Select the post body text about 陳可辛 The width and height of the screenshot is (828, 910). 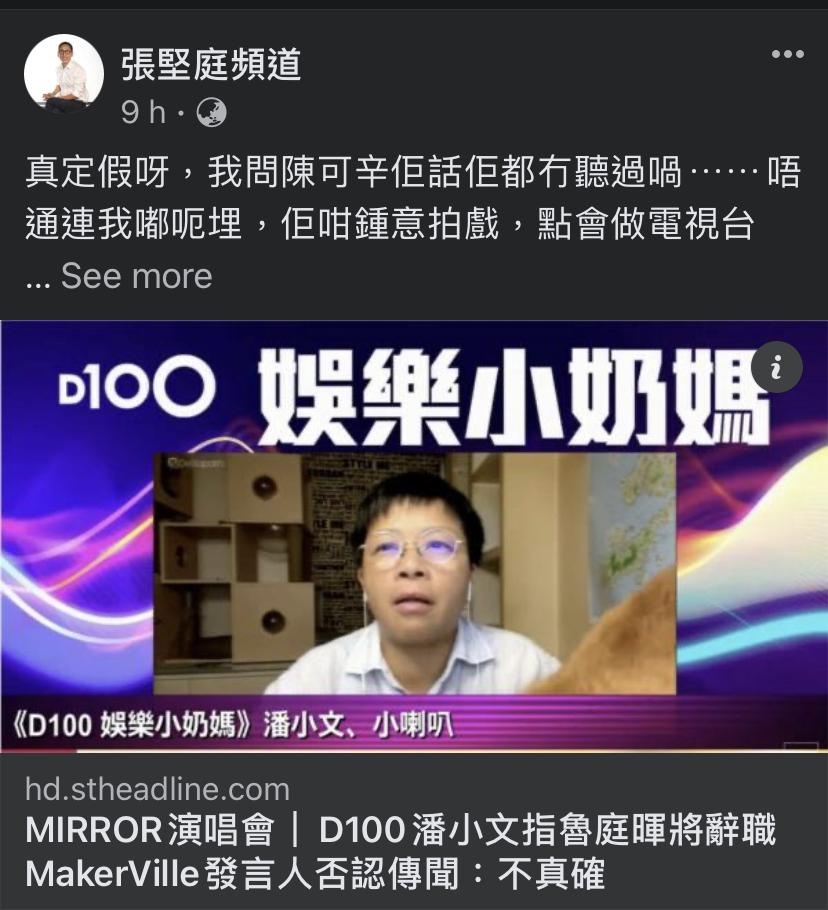tap(400, 200)
